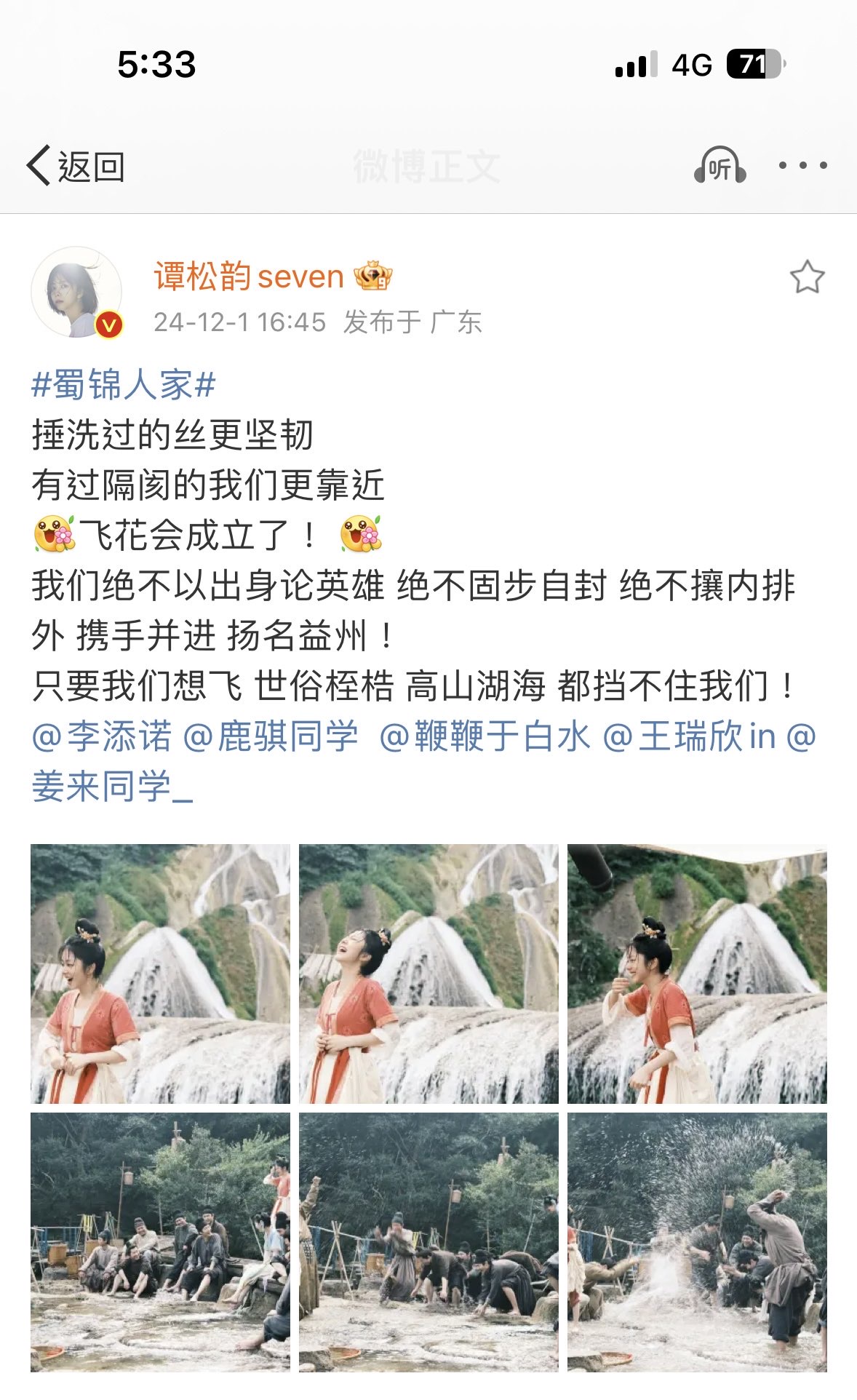Open the listen (听) headphone icon
Image resolution: width=857 pixels, height=1400 pixels.
point(719,167)
